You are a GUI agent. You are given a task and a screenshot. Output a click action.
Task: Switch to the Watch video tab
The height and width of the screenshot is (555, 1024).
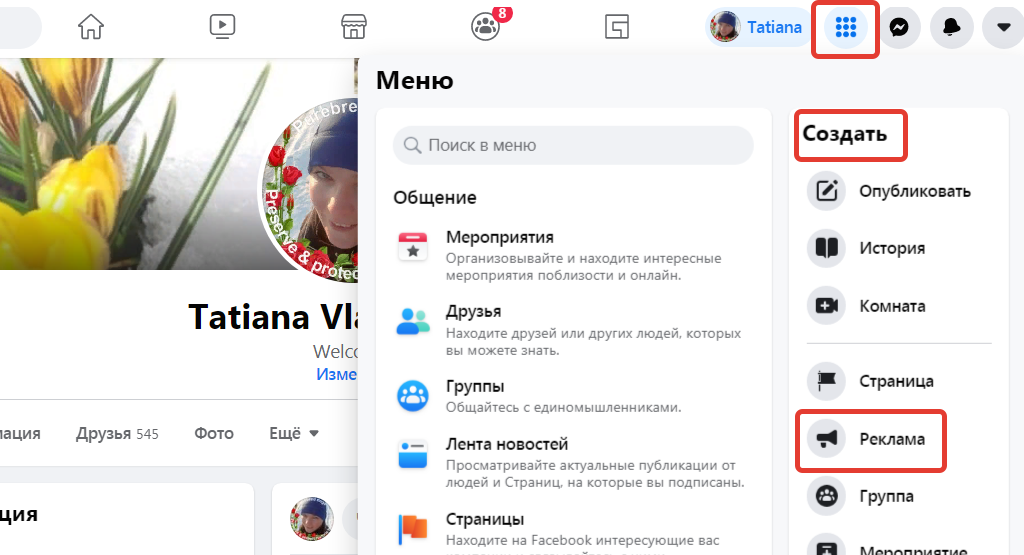[x=222, y=27]
